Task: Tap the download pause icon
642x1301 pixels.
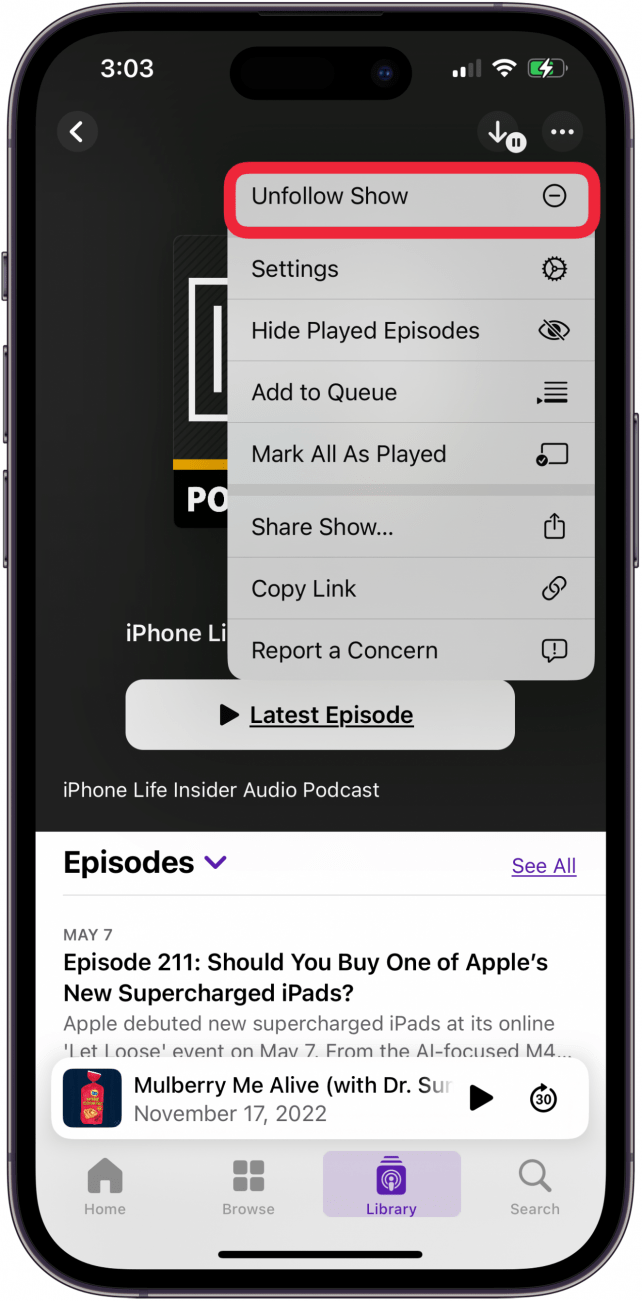Action: (503, 133)
